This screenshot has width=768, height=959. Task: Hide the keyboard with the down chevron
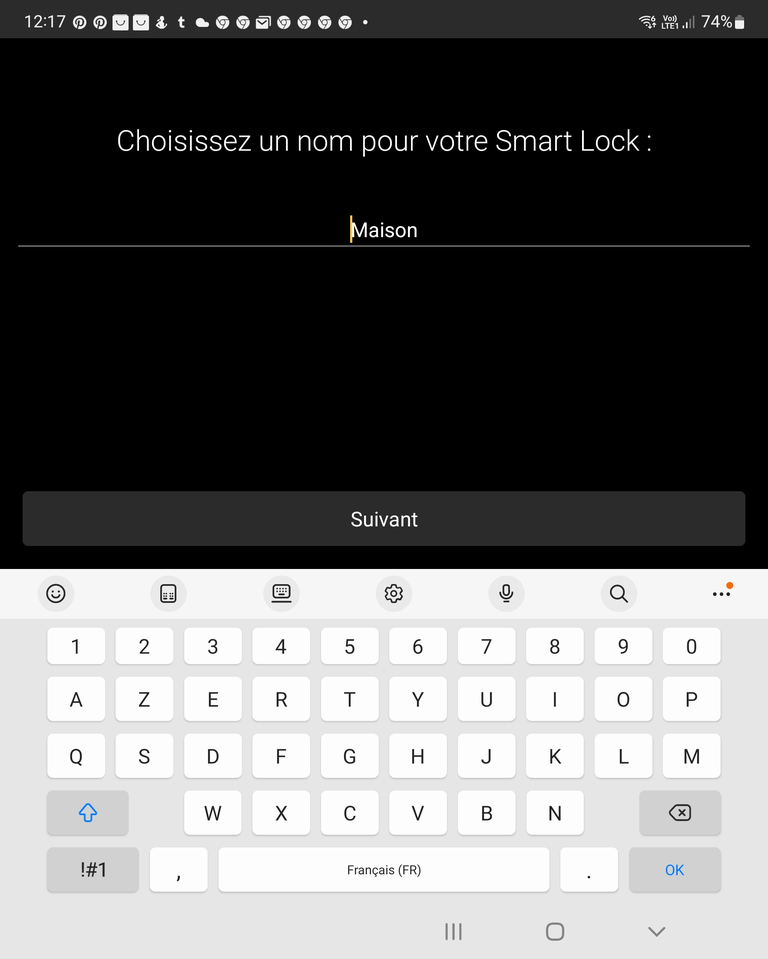coord(656,932)
